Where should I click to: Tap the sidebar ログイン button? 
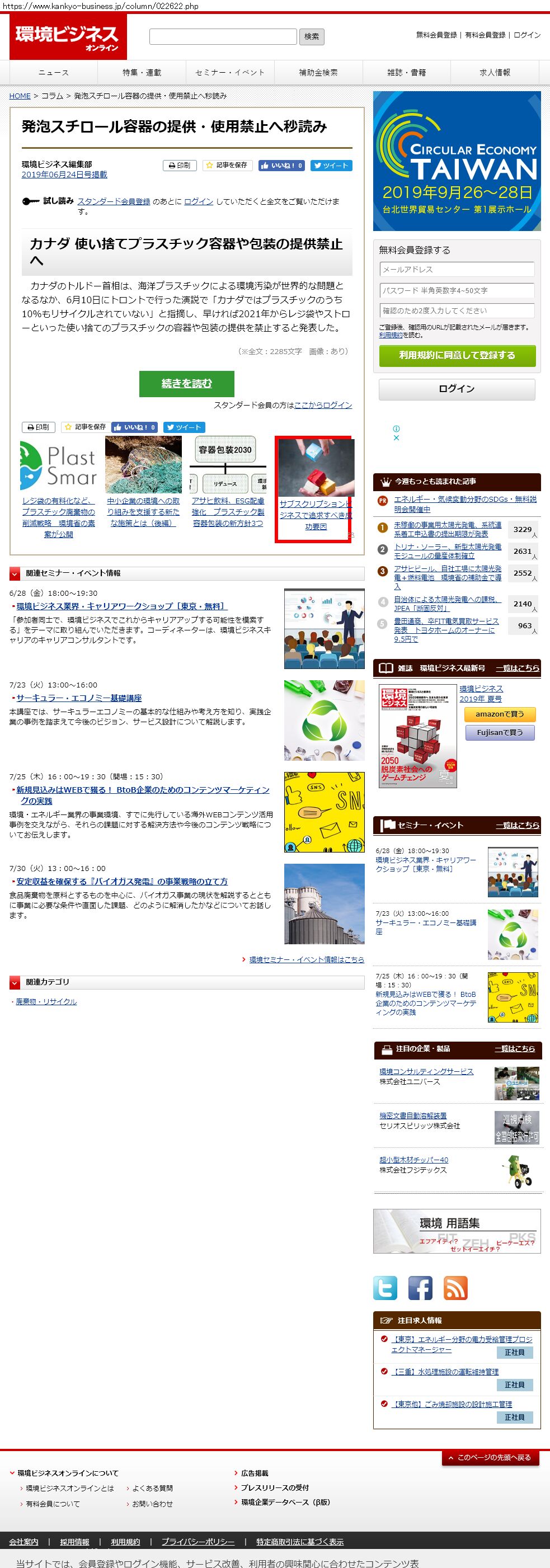(x=457, y=389)
